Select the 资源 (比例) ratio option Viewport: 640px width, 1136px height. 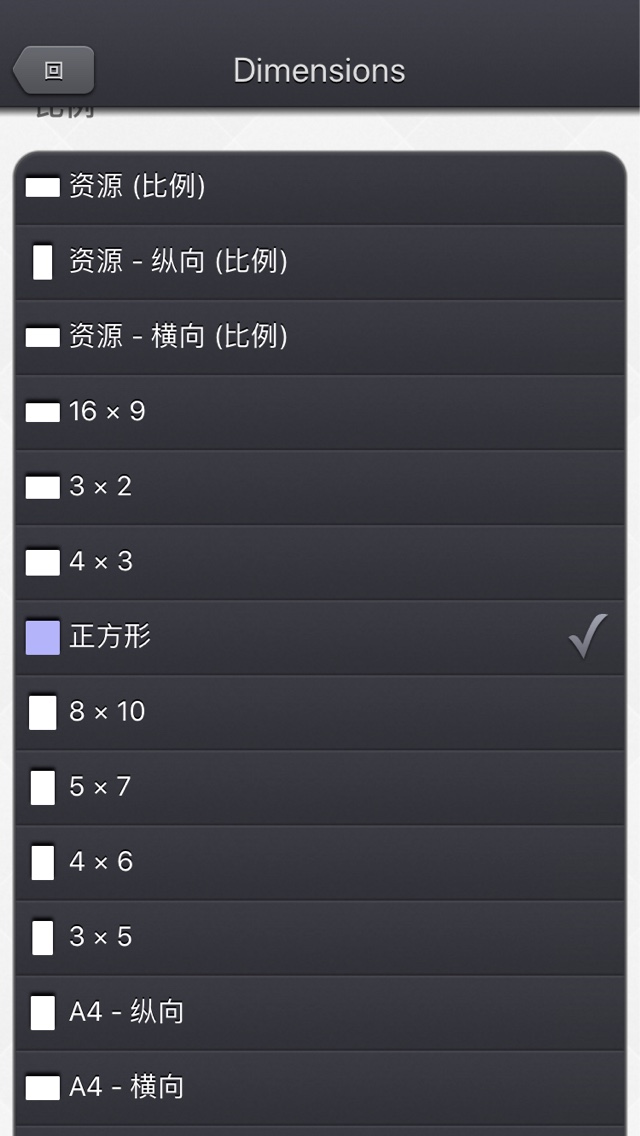320,188
